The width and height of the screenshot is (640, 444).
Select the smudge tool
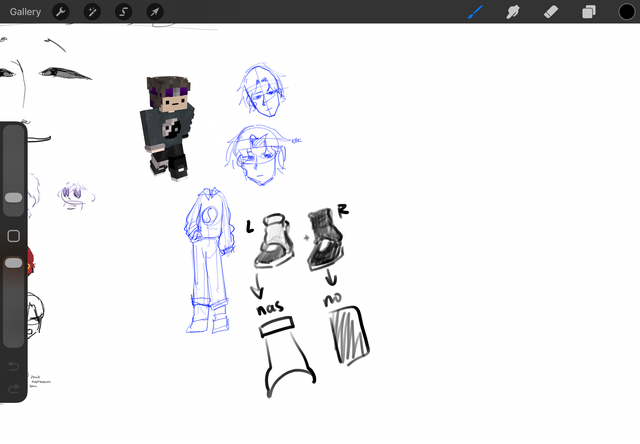click(x=513, y=12)
